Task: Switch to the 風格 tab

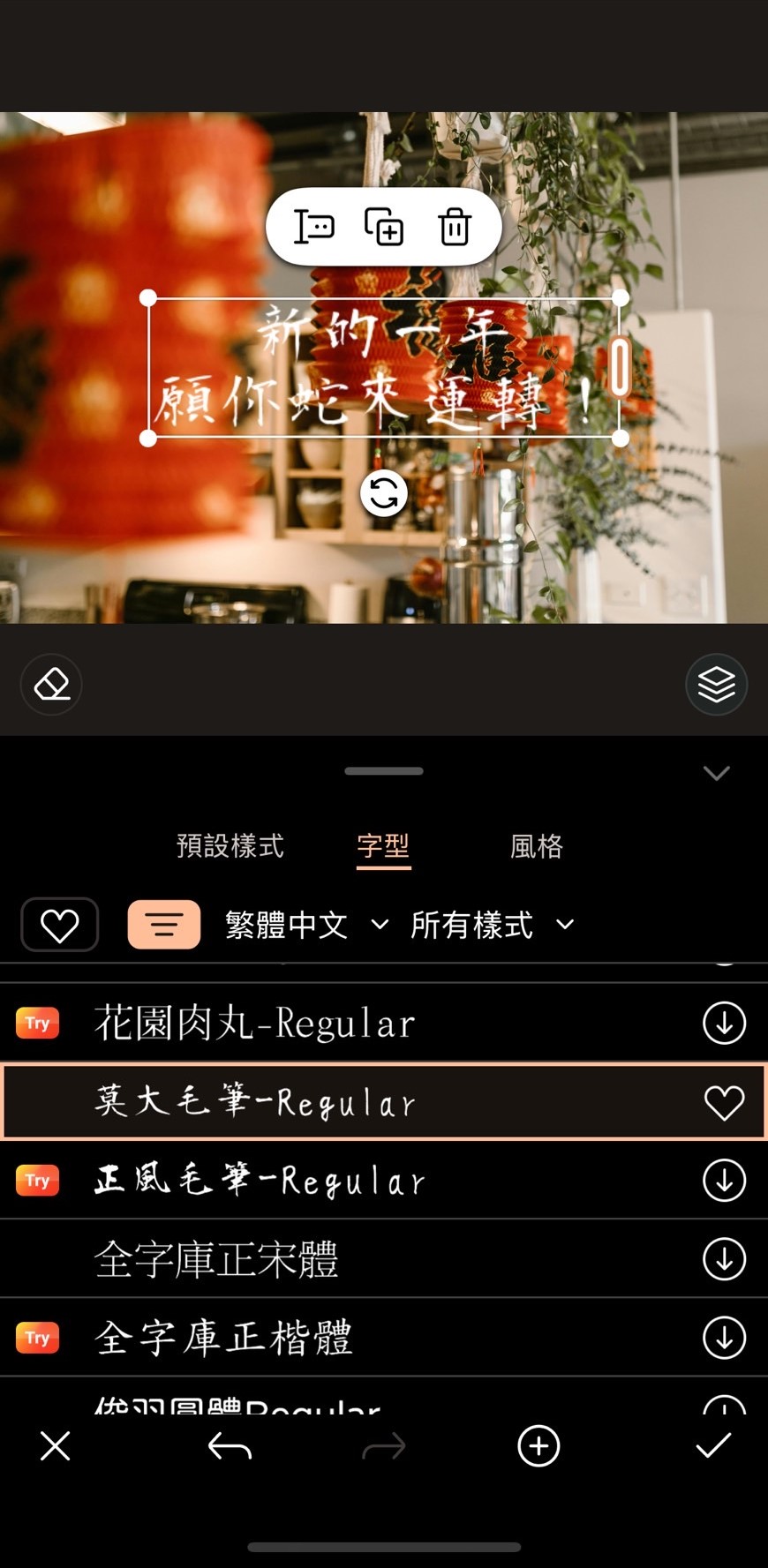Action: pyautogui.click(x=536, y=846)
